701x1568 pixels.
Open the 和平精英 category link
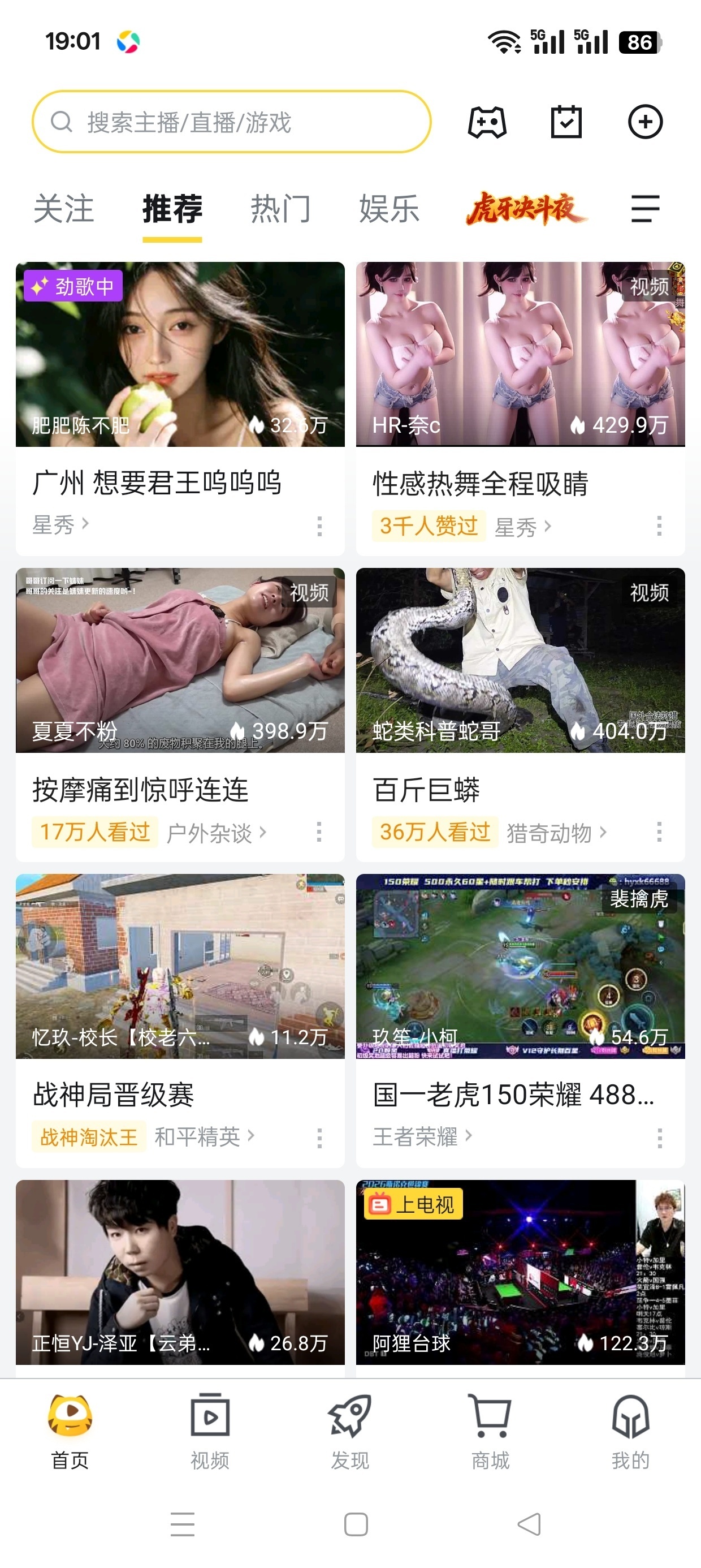[x=205, y=1136]
